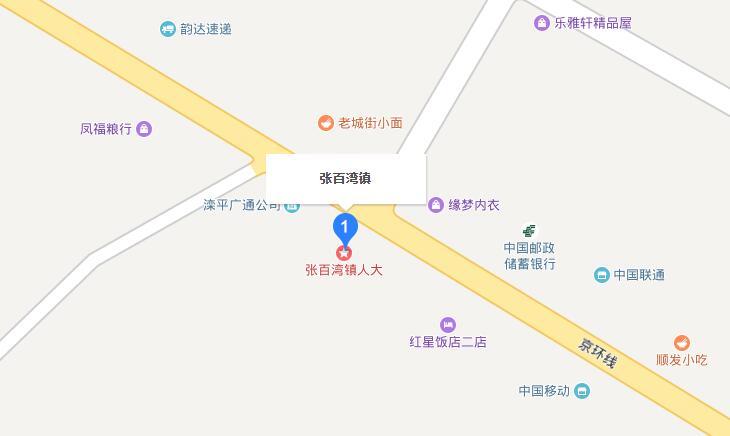Select the 韵达速递 point of interest

coord(168,29)
